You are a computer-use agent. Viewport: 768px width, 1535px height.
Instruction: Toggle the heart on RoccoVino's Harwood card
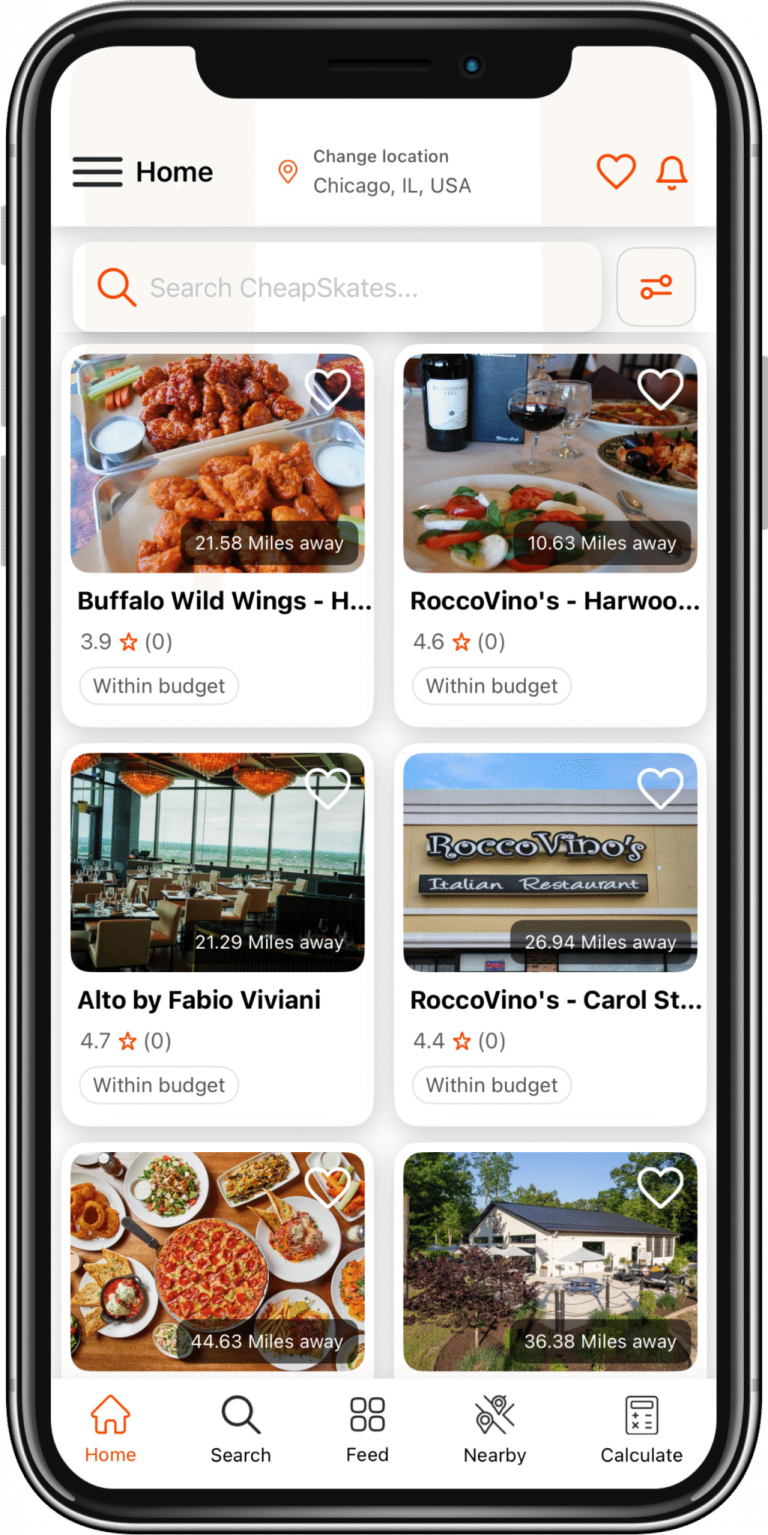pyautogui.click(x=660, y=388)
